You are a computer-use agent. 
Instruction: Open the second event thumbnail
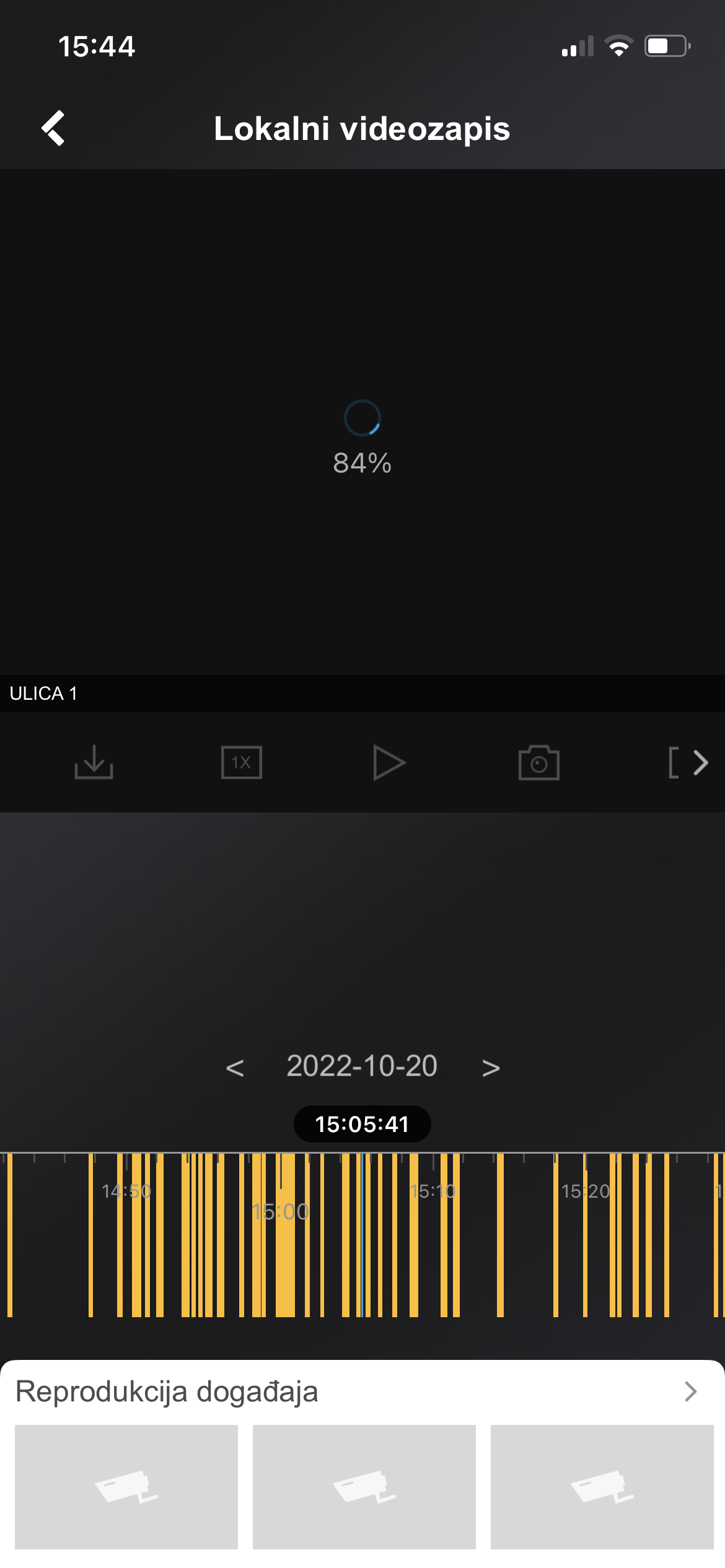click(364, 1486)
